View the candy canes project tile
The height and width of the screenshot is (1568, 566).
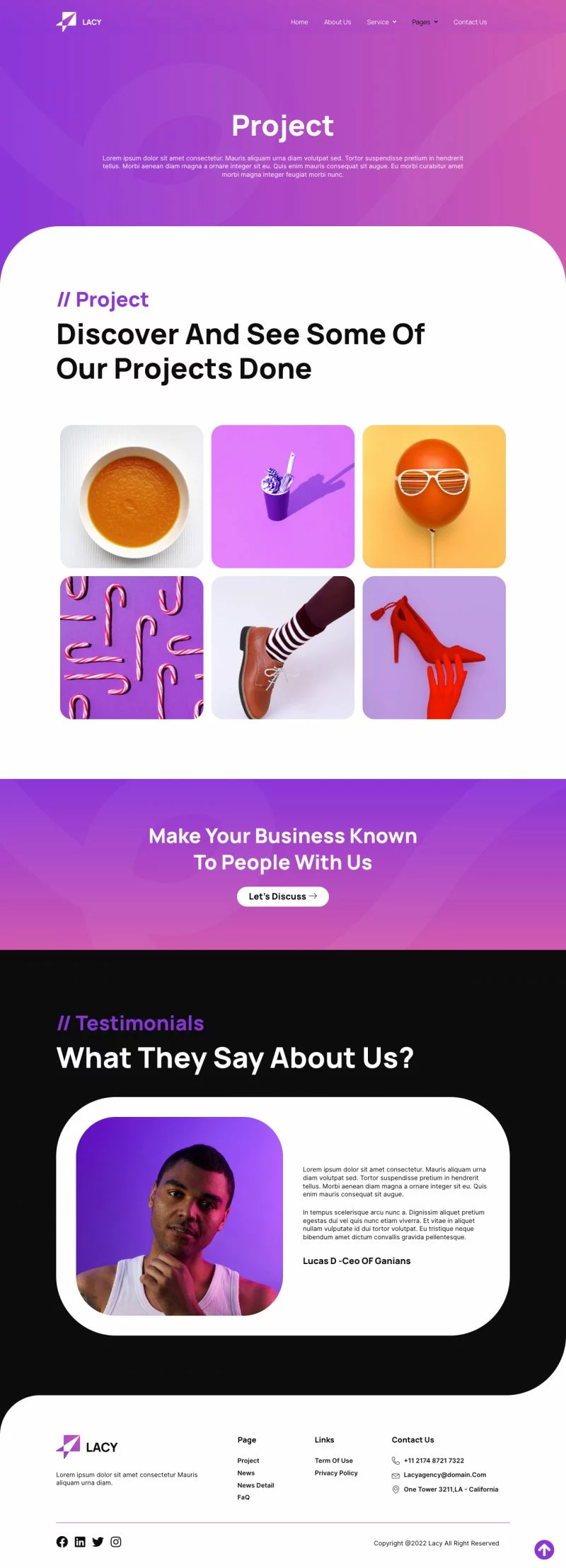coord(132,648)
